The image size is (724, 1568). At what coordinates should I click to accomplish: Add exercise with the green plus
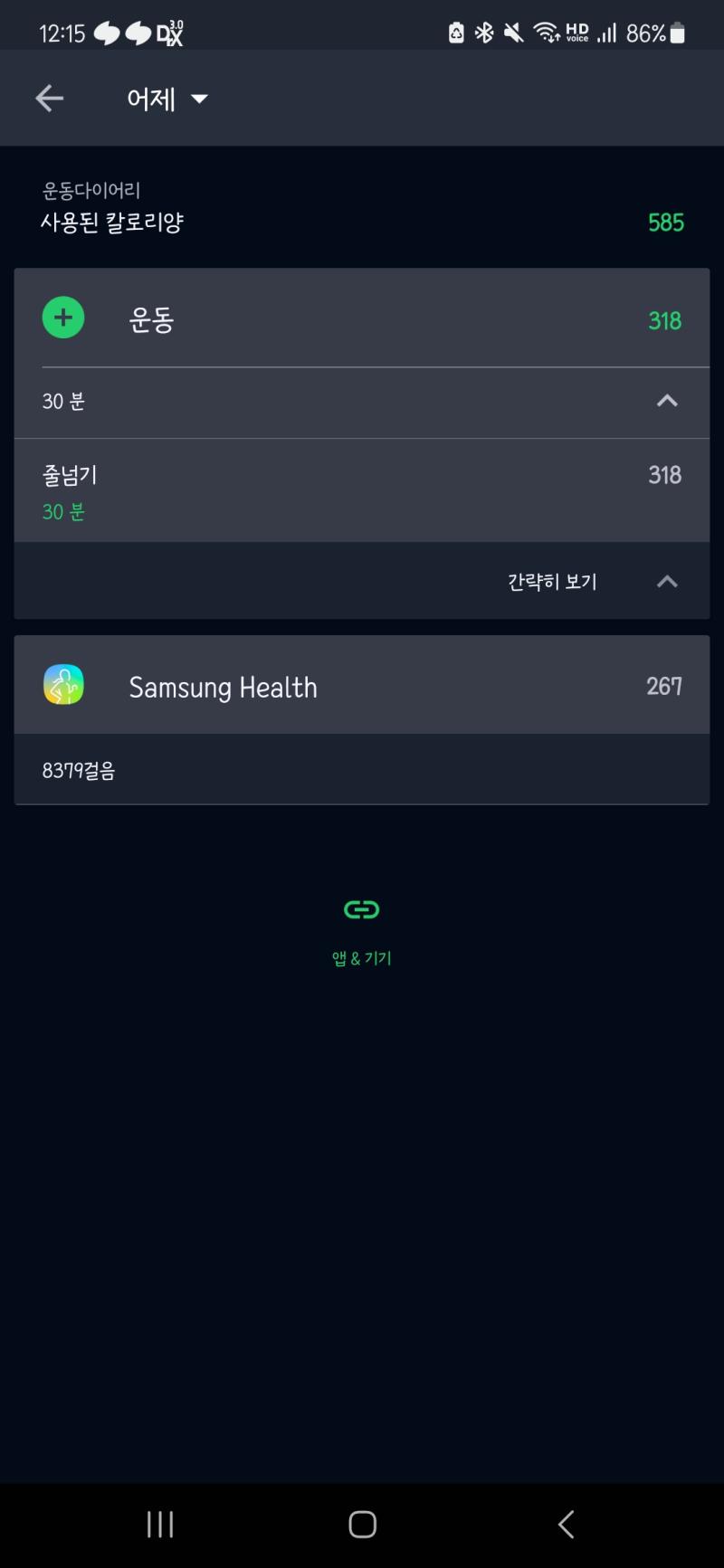tap(63, 318)
